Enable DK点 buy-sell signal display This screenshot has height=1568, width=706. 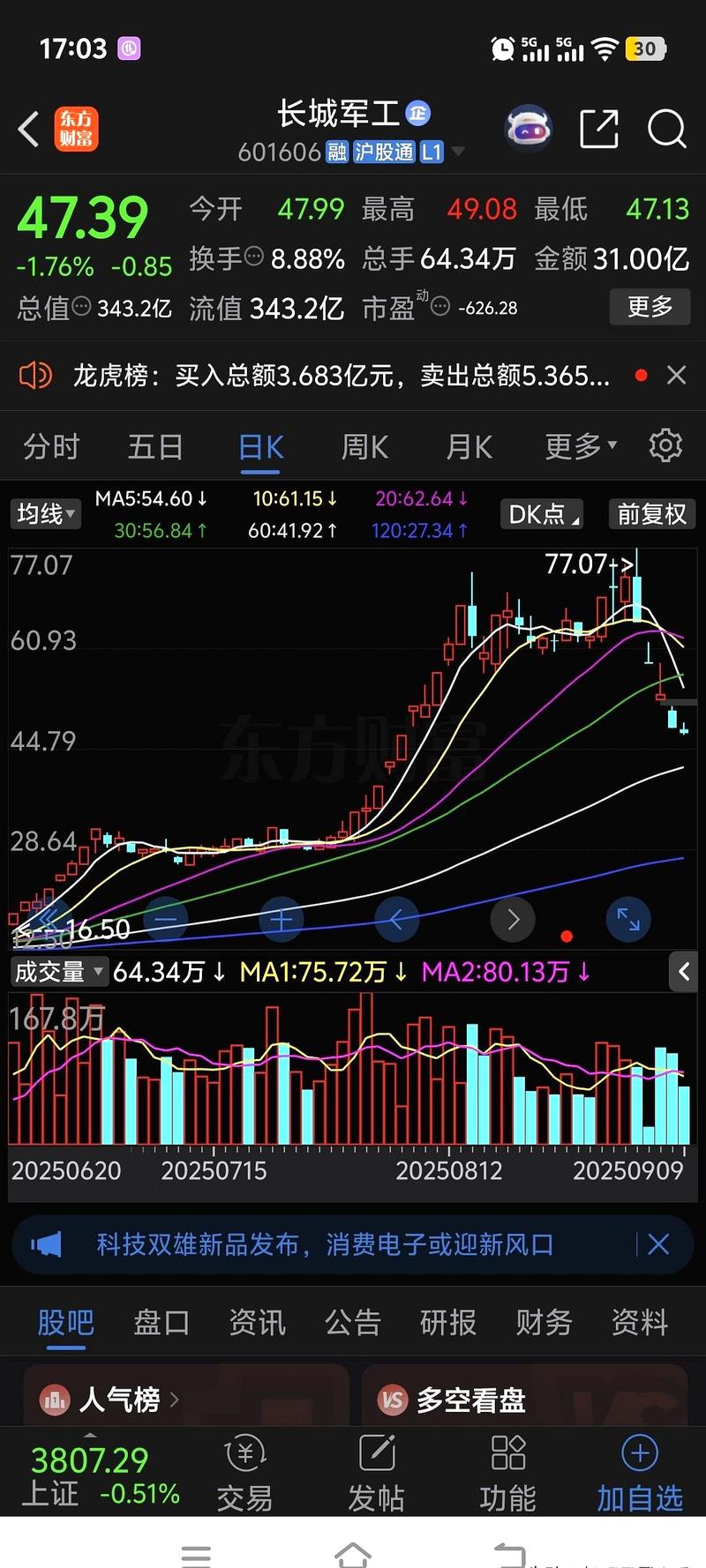click(540, 514)
